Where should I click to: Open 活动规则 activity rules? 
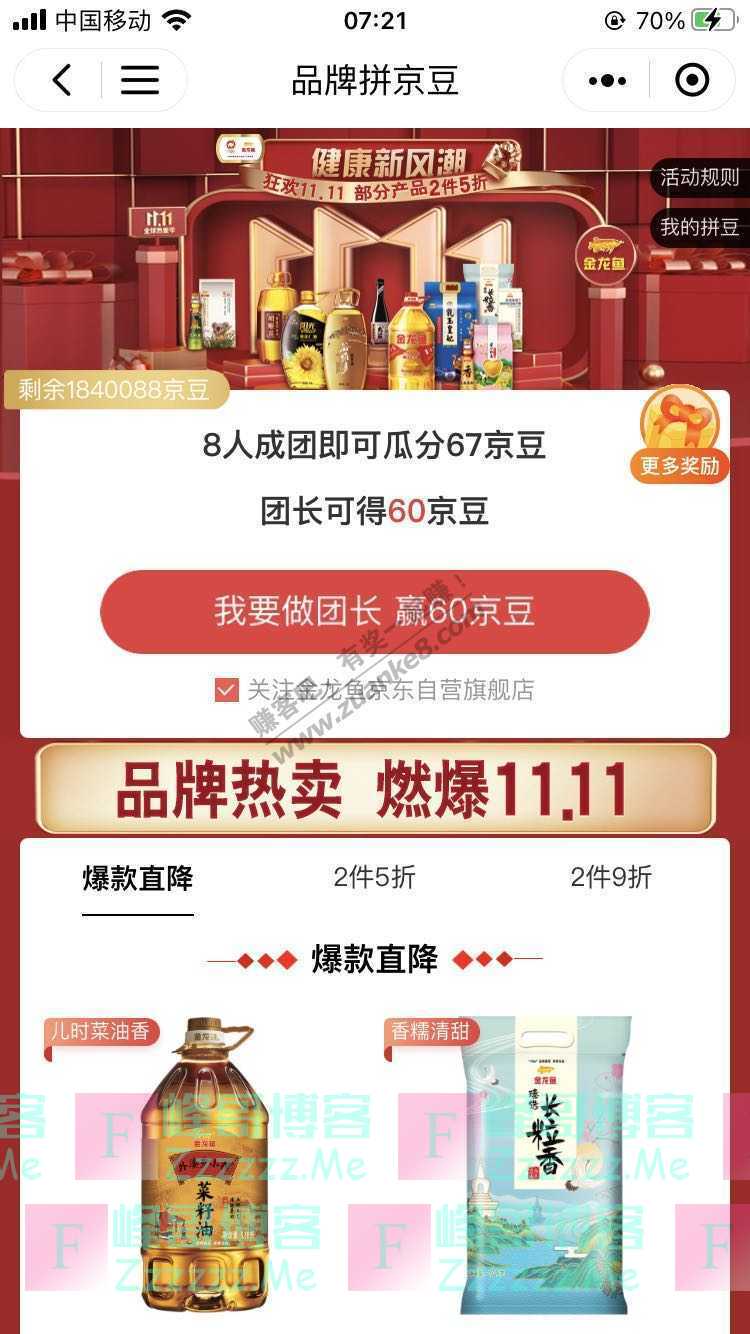[x=699, y=178]
